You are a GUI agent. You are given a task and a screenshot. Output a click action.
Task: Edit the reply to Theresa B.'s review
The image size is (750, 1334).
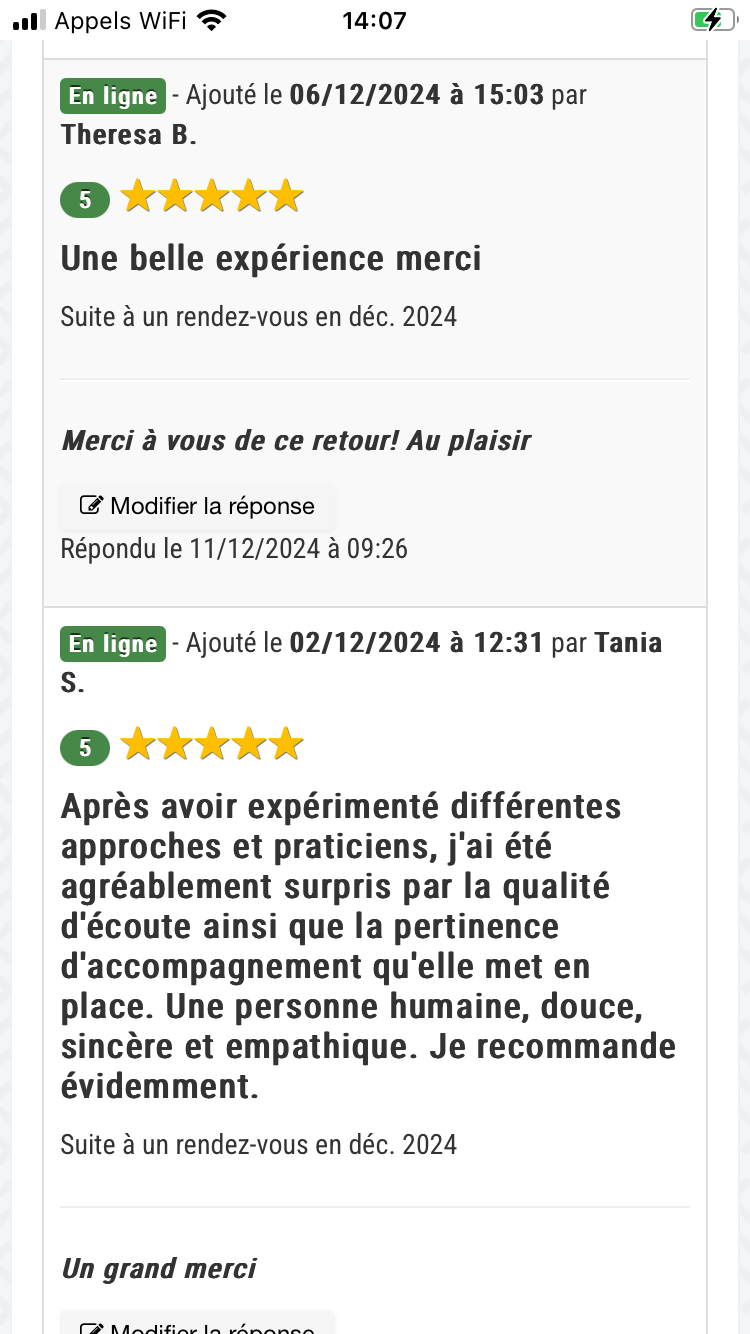click(x=197, y=506)
